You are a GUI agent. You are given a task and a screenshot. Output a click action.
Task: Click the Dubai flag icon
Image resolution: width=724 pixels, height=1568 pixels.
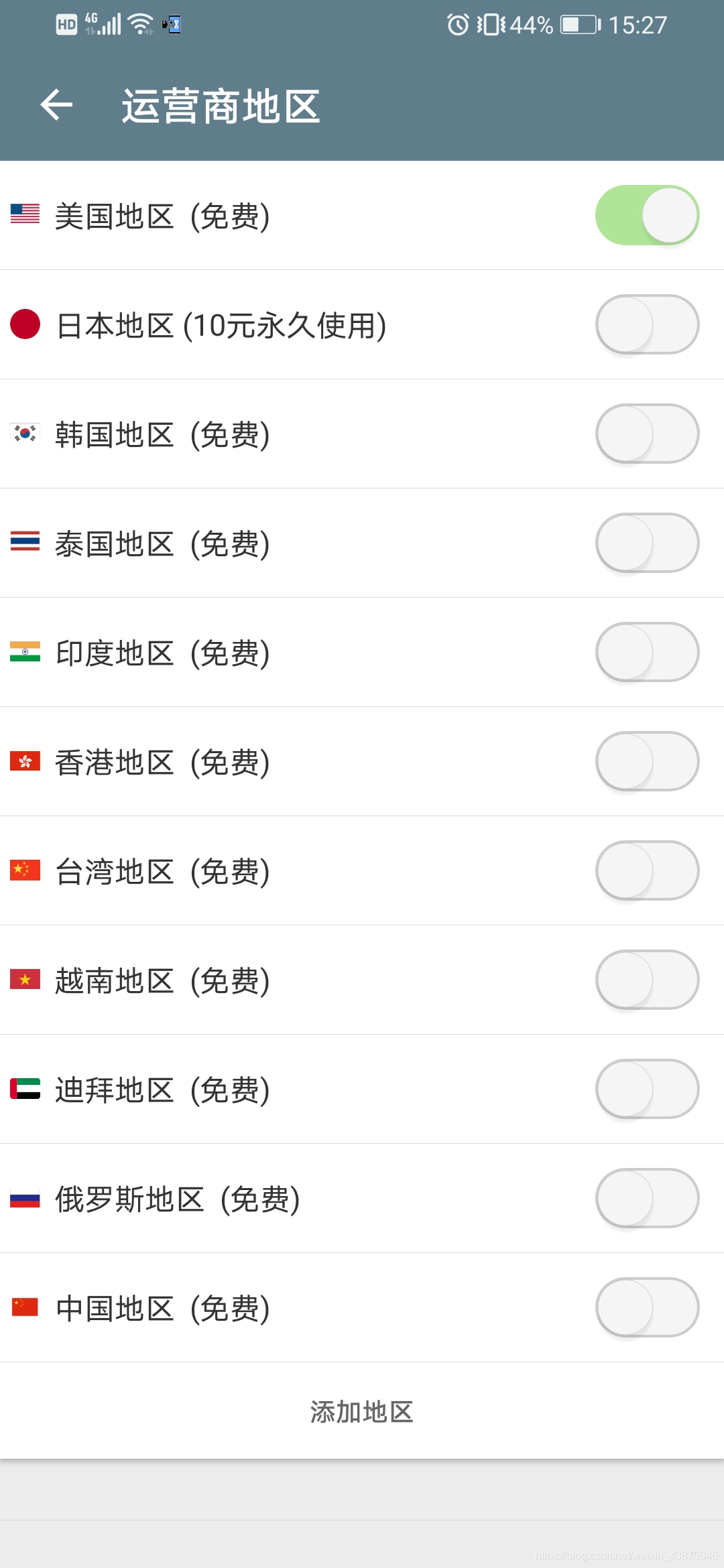pyautogui.click(x=25, y=1089)
